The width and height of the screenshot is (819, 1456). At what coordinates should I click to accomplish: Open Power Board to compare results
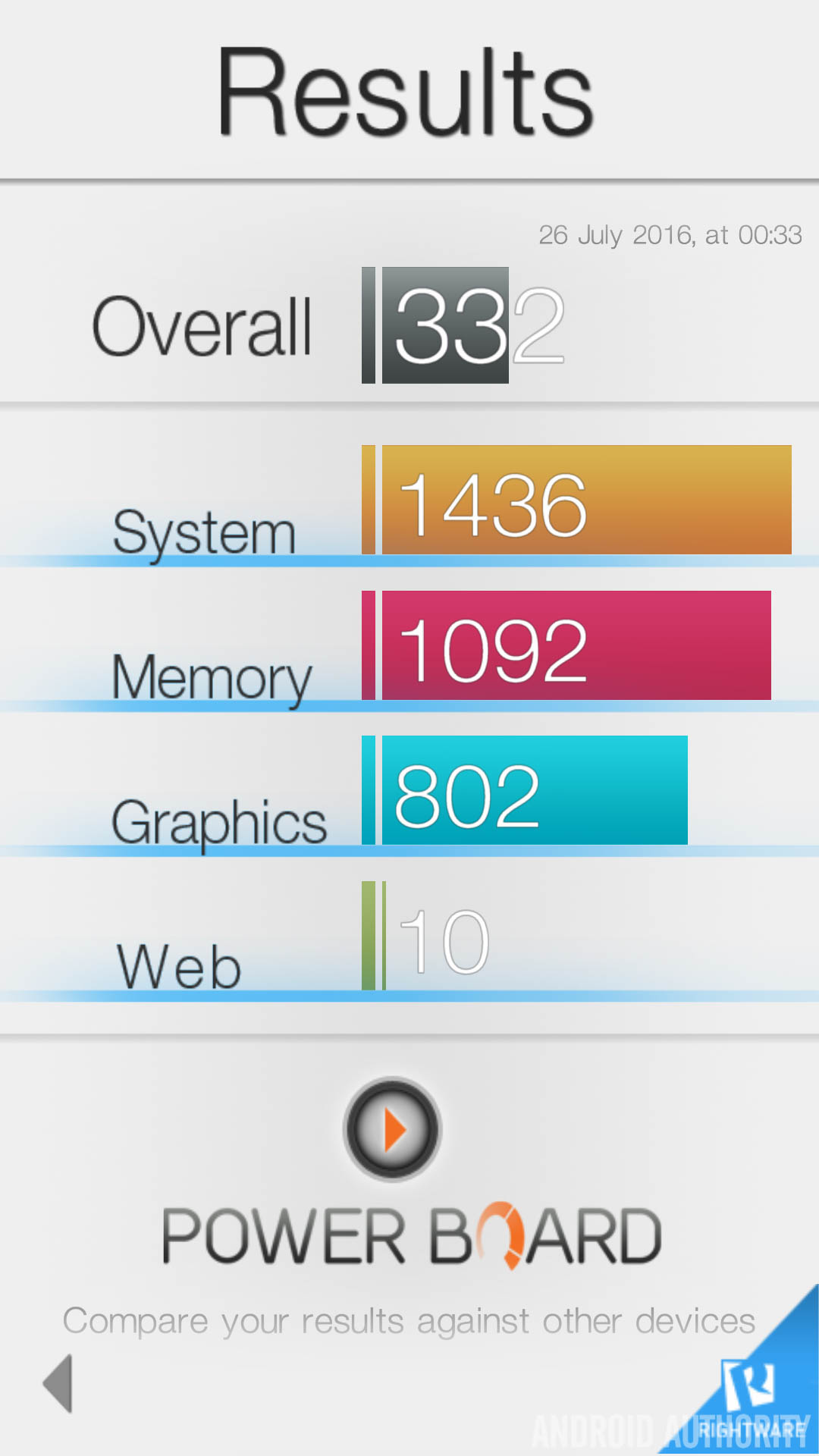(392, 1129)
